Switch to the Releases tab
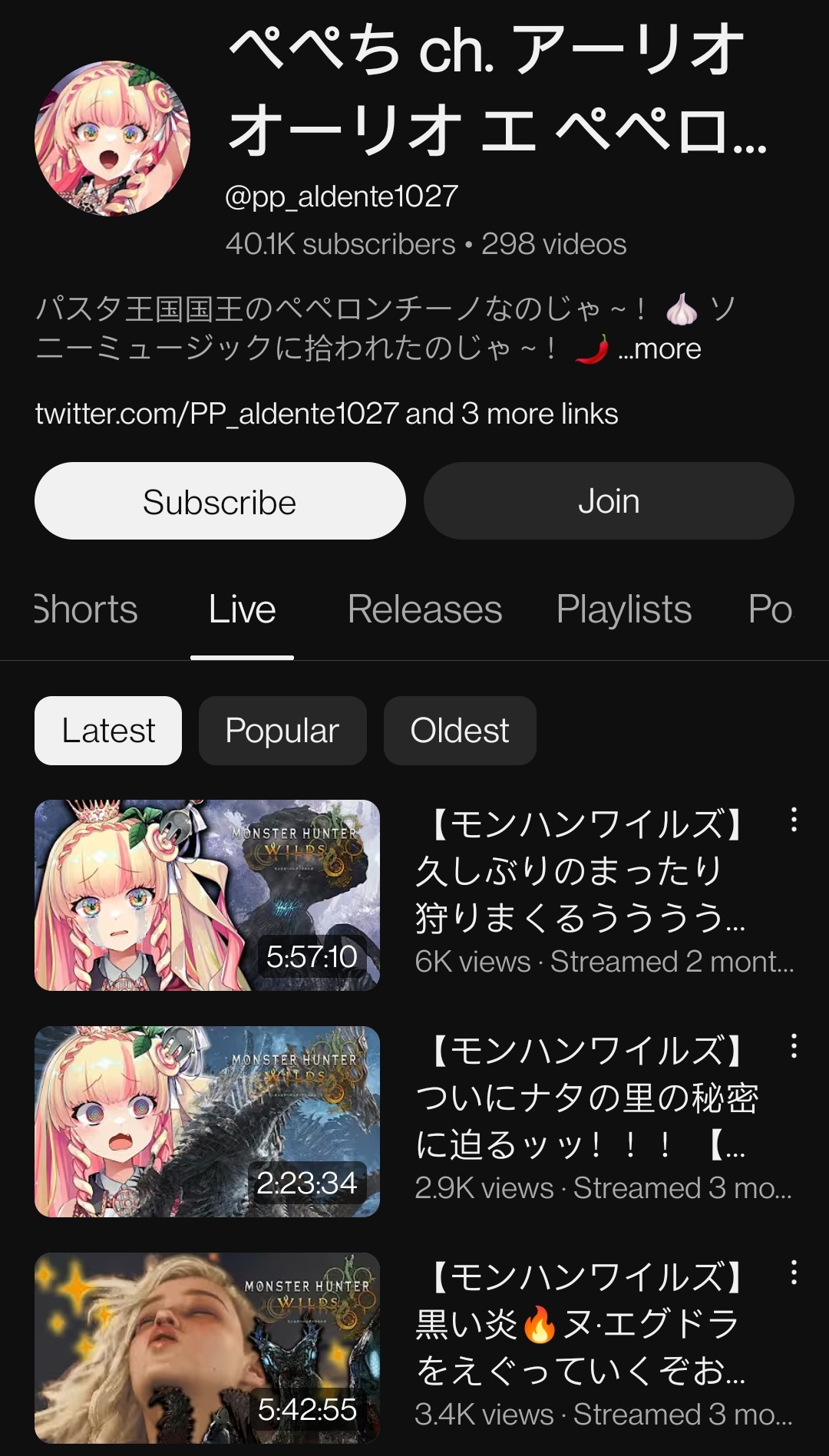Screen dimensions: 829x1456 tap(424, 609)
